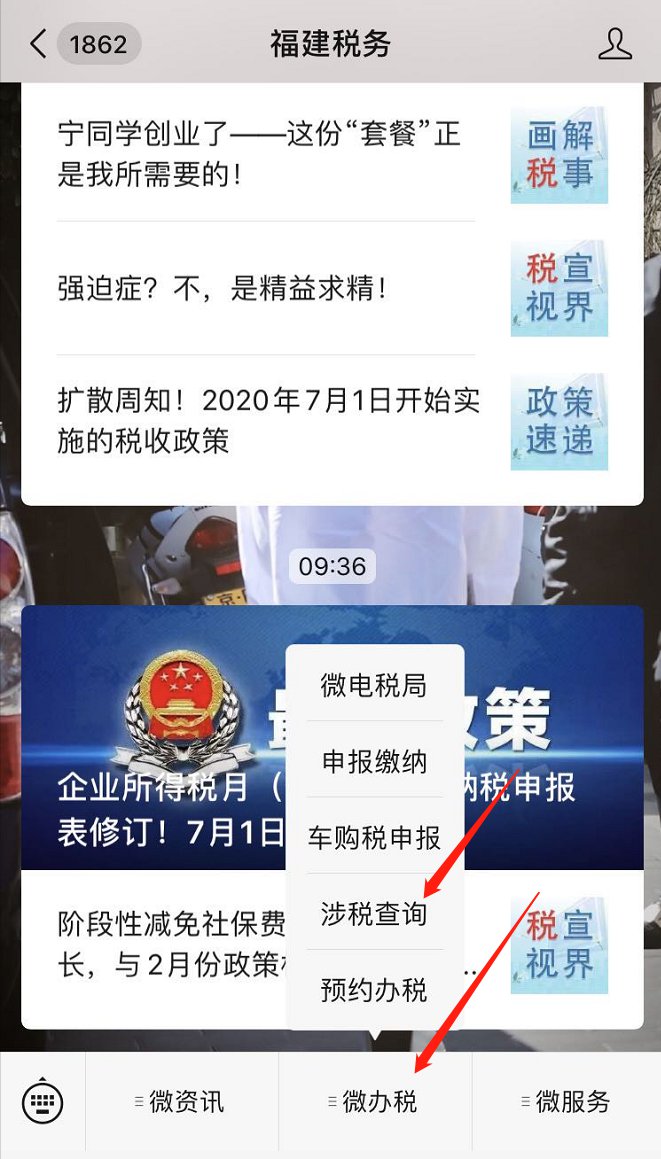The width and height of the screenshot is (661, 1159).
Task: Open the 福建税务 account profile
Action: tap(615, 44)
